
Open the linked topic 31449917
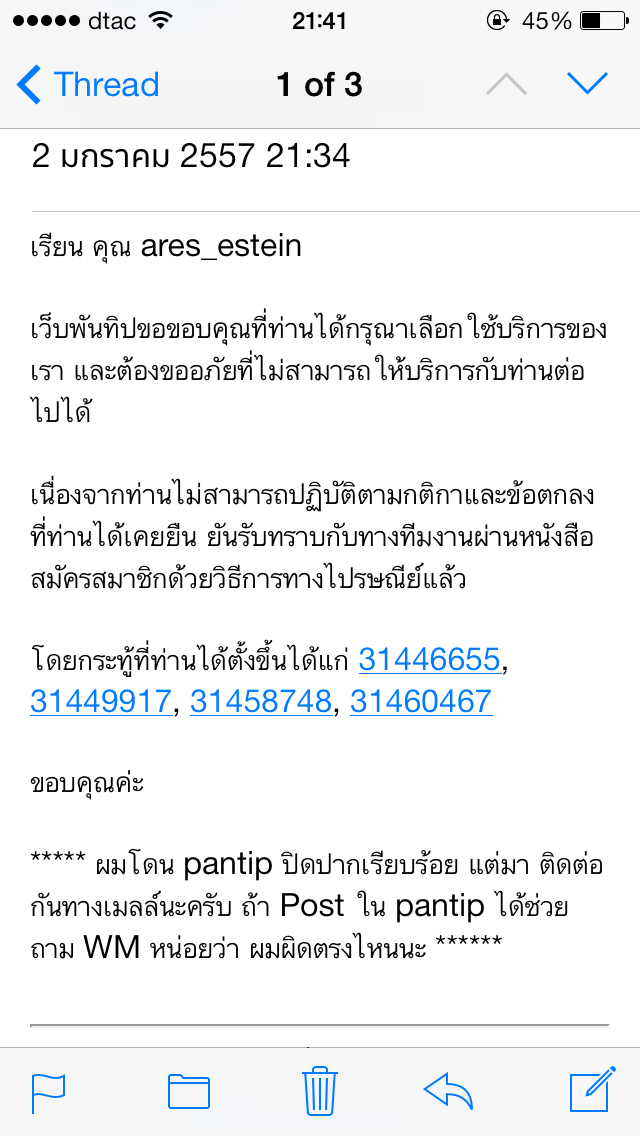(x=101, y=701)
